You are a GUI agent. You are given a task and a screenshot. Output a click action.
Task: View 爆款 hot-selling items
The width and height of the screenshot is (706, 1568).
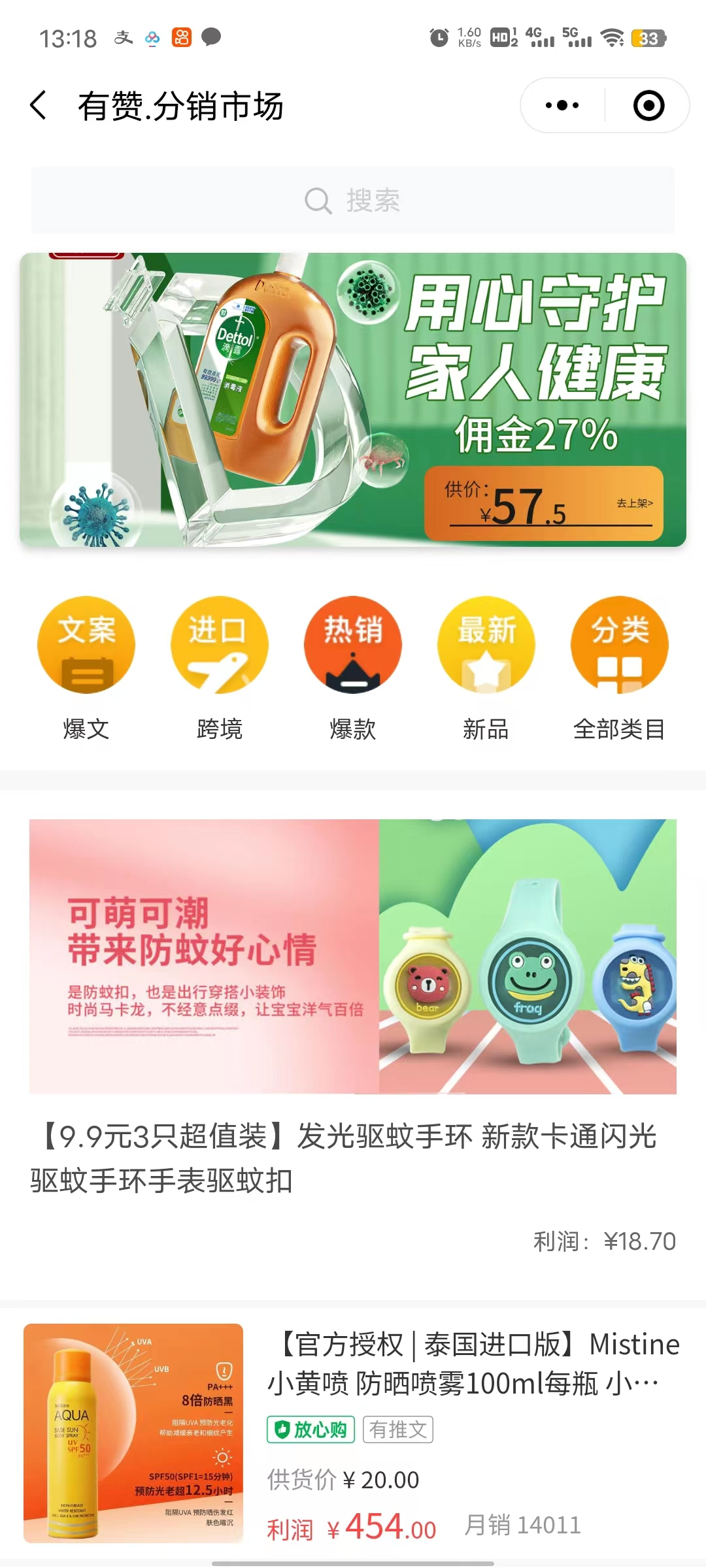353,668
